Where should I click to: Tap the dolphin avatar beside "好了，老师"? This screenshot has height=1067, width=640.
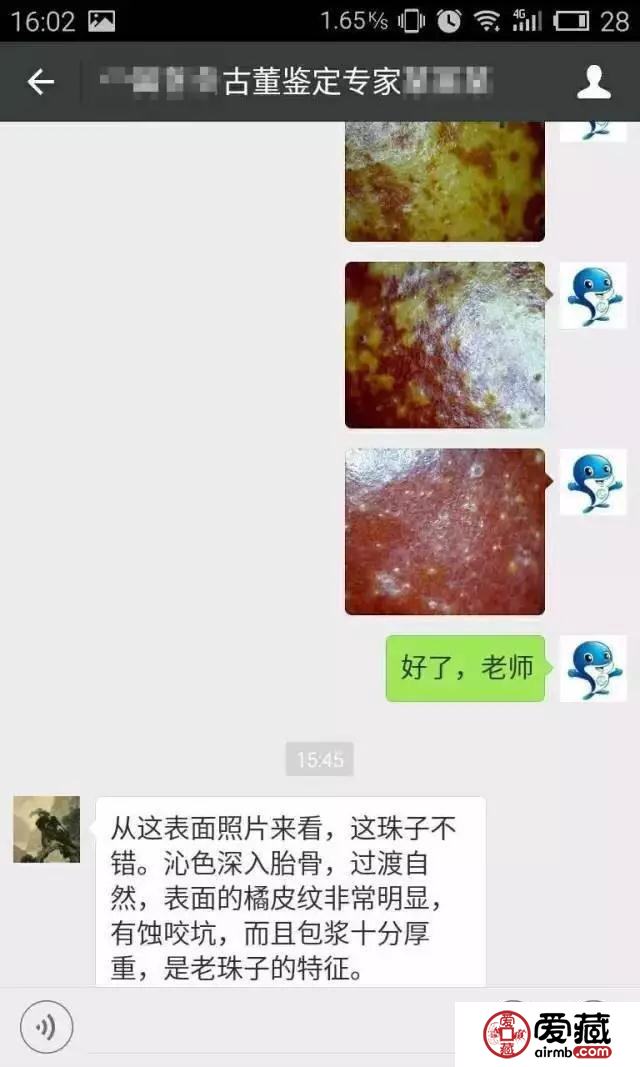click(x=593, y=668)
